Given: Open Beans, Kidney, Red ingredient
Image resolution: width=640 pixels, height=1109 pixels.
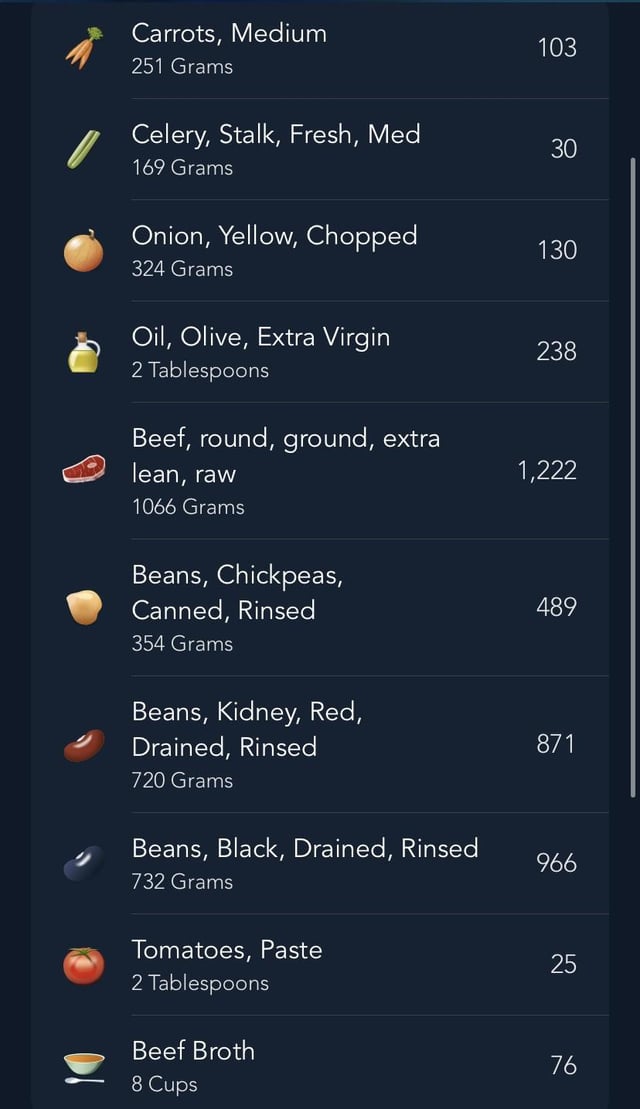Looking at the screenshot, I should coord(320,744).
